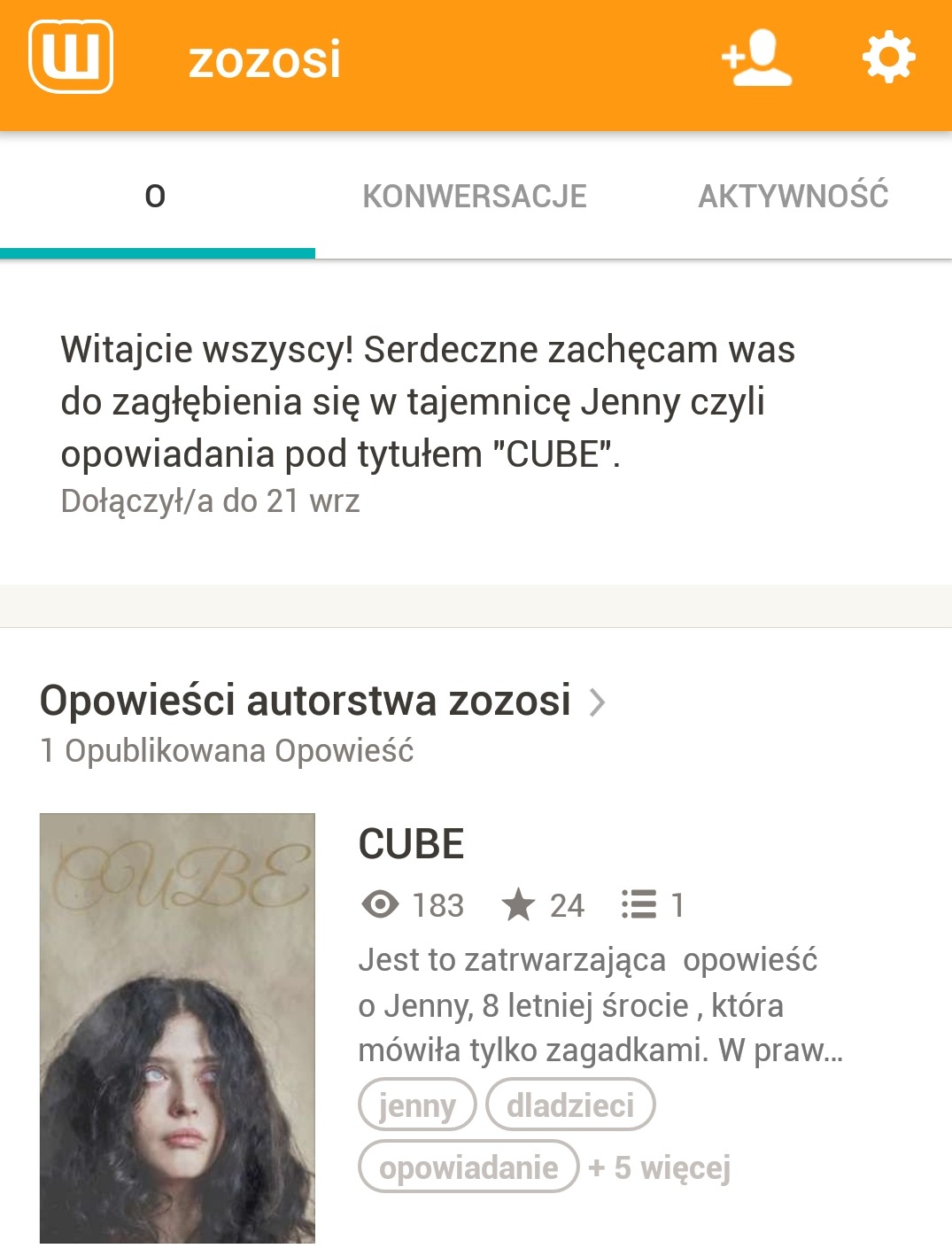Show the 5 więcej tags

click(660, 1167)
